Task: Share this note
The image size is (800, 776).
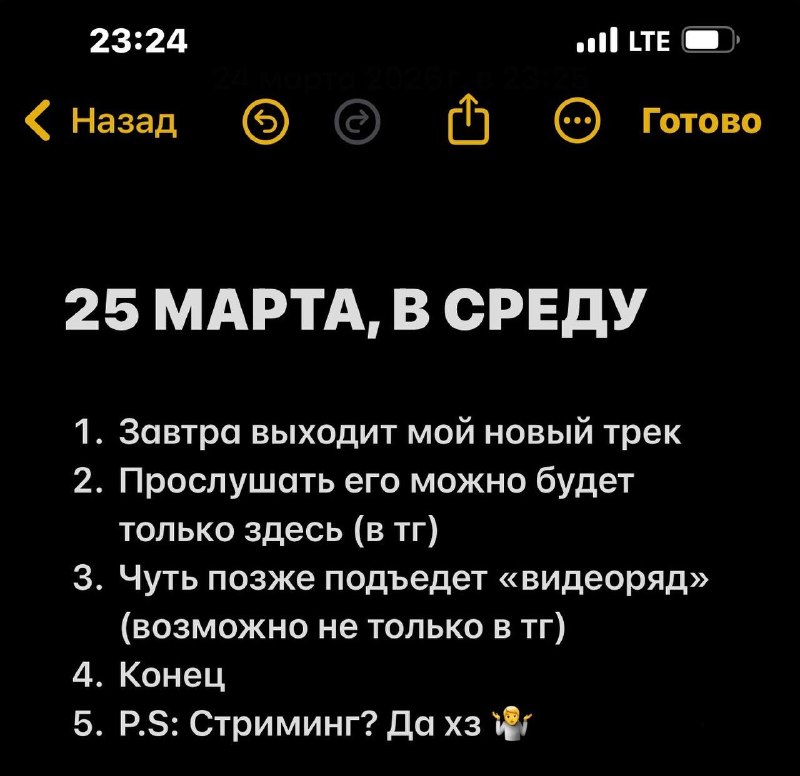Action: pyautogui.click(x=469, y=119)
